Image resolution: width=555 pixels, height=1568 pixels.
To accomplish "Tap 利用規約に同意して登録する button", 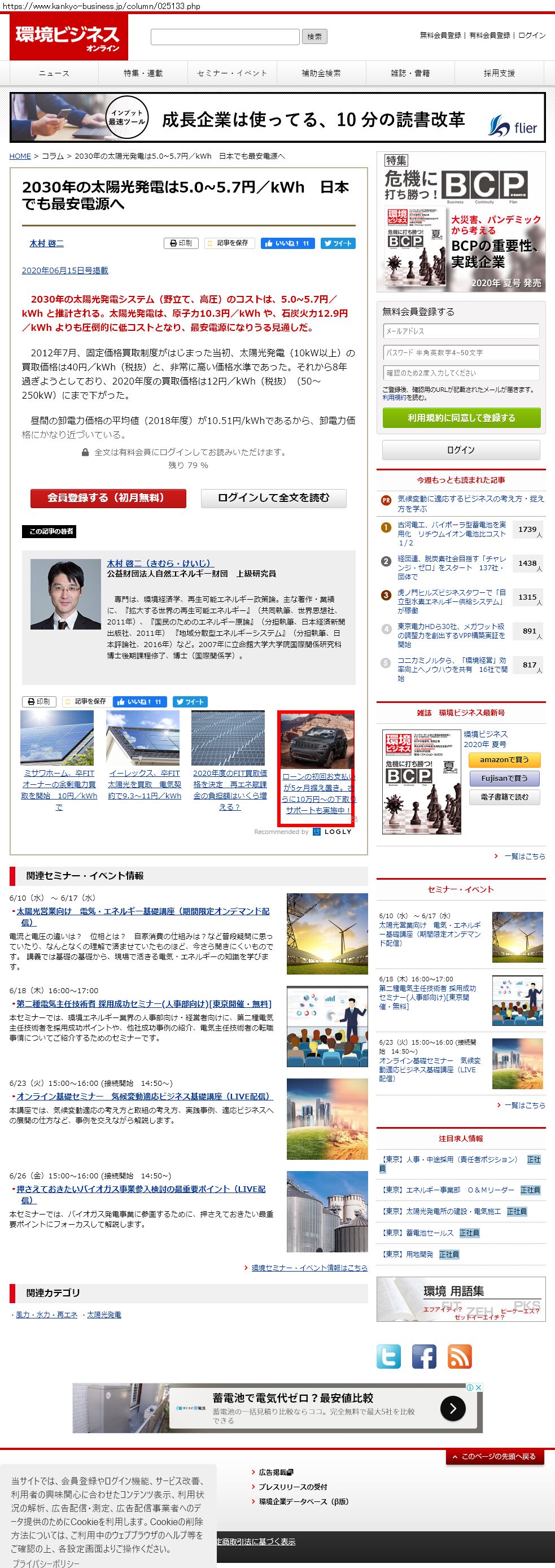I will (x=461, y=418).
